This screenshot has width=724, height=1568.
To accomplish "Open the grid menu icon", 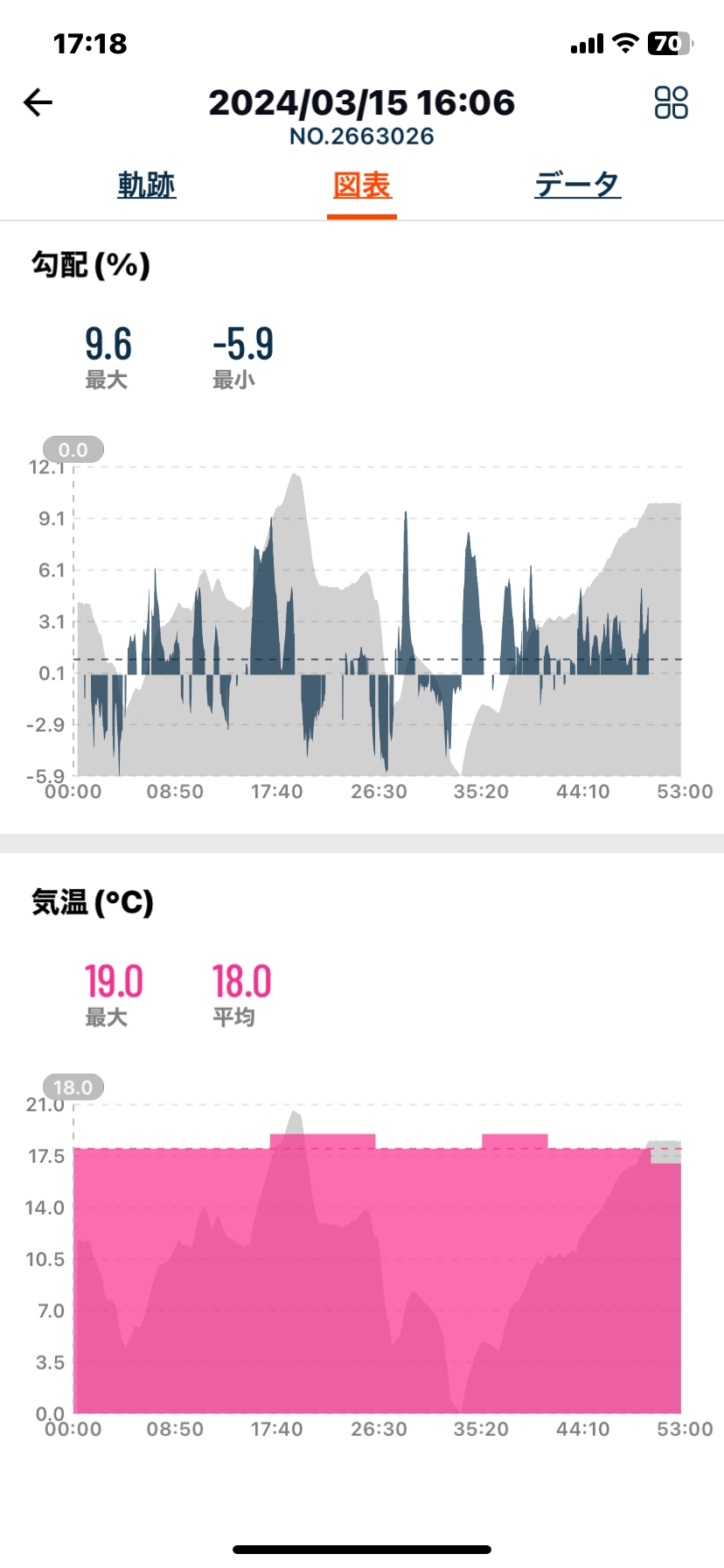I will click(x=672, y=102).
